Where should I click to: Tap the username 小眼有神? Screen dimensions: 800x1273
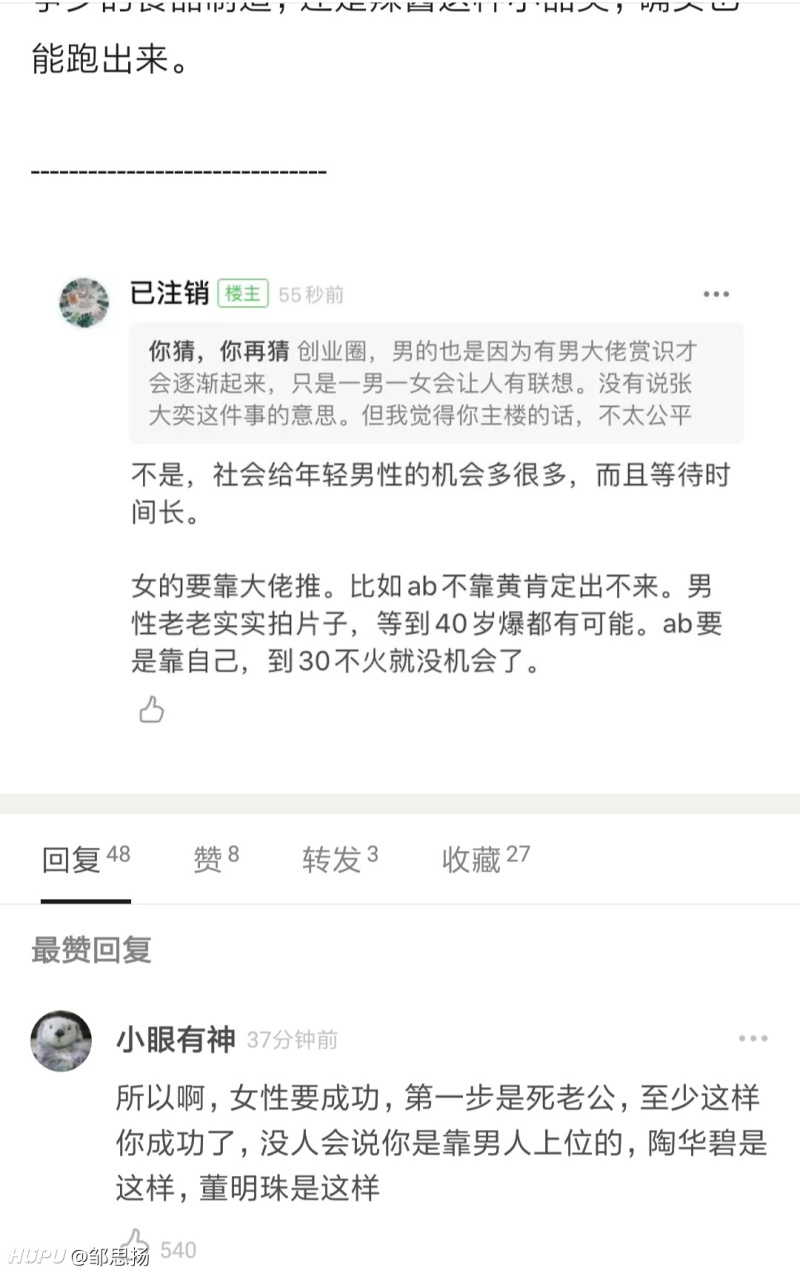178,1040
